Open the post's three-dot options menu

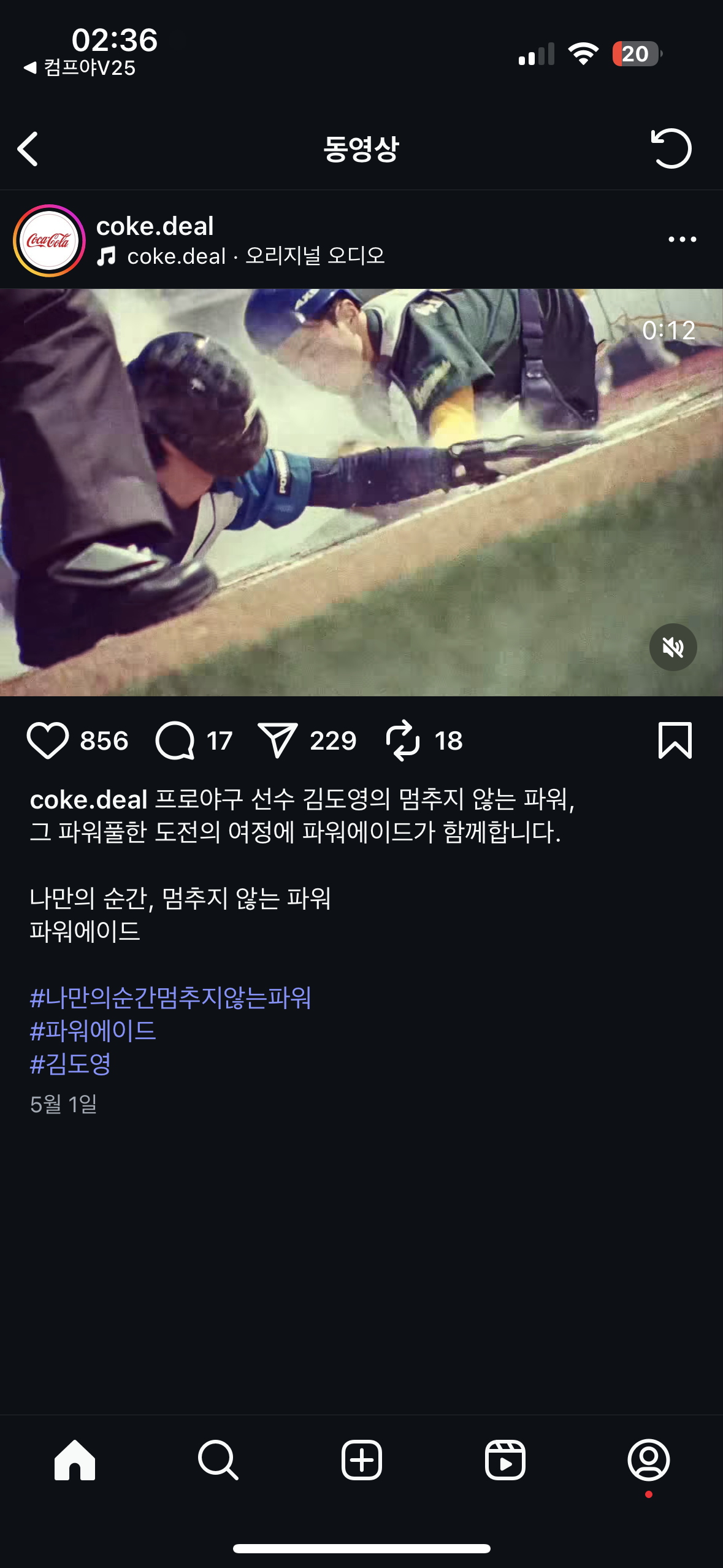click(x=682, y=239)
